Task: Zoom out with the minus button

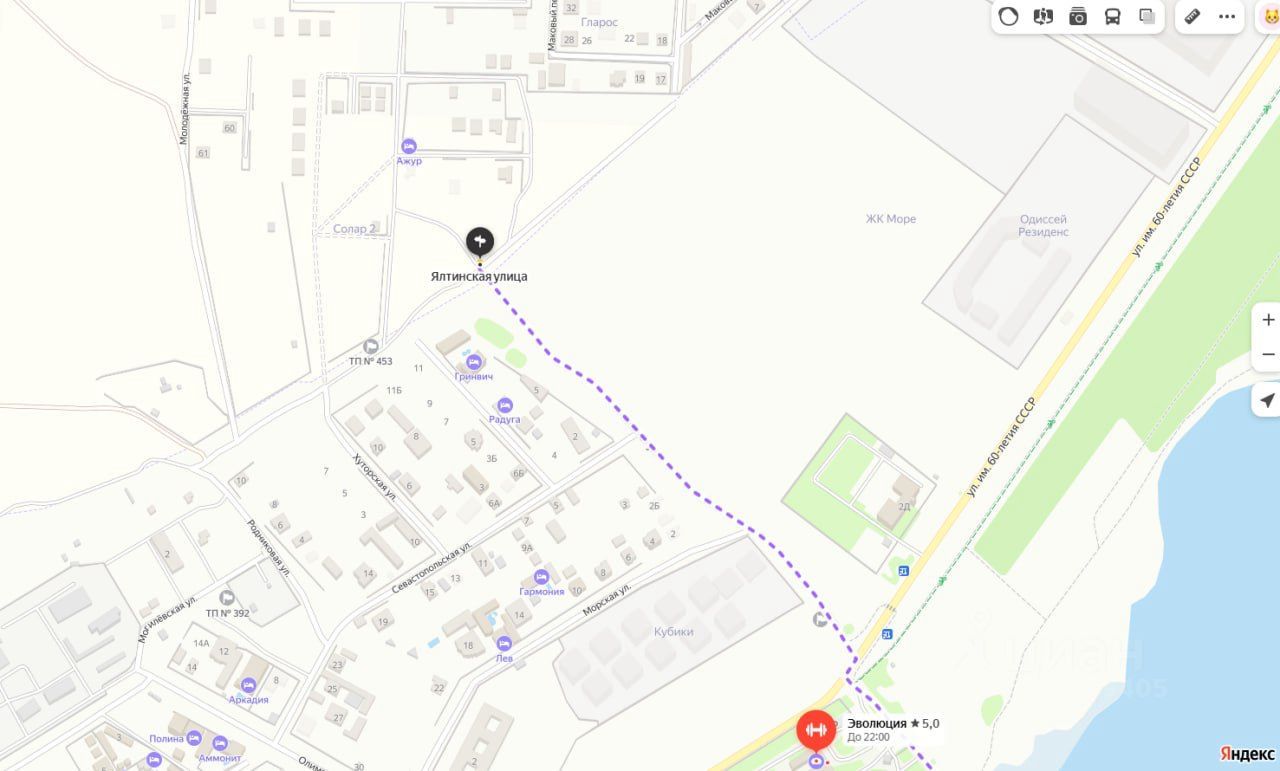Action: coord(1268,354)
